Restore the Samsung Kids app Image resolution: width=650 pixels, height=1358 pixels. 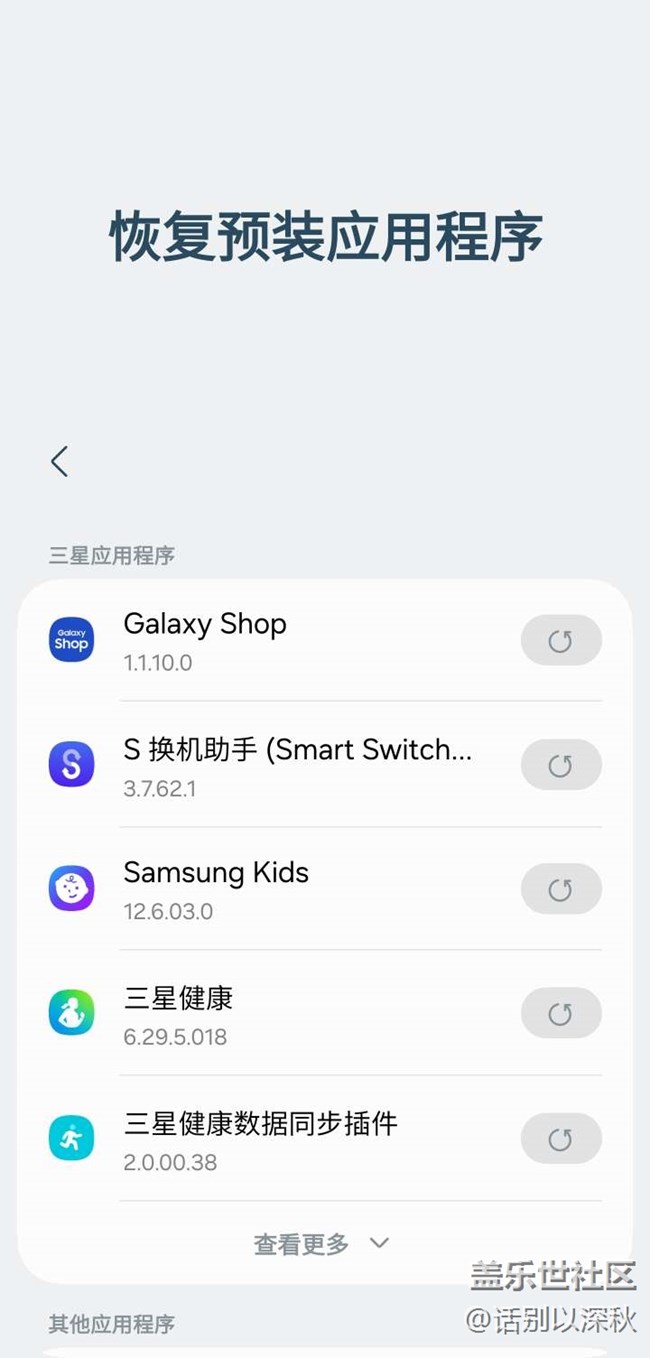[561, 890]
